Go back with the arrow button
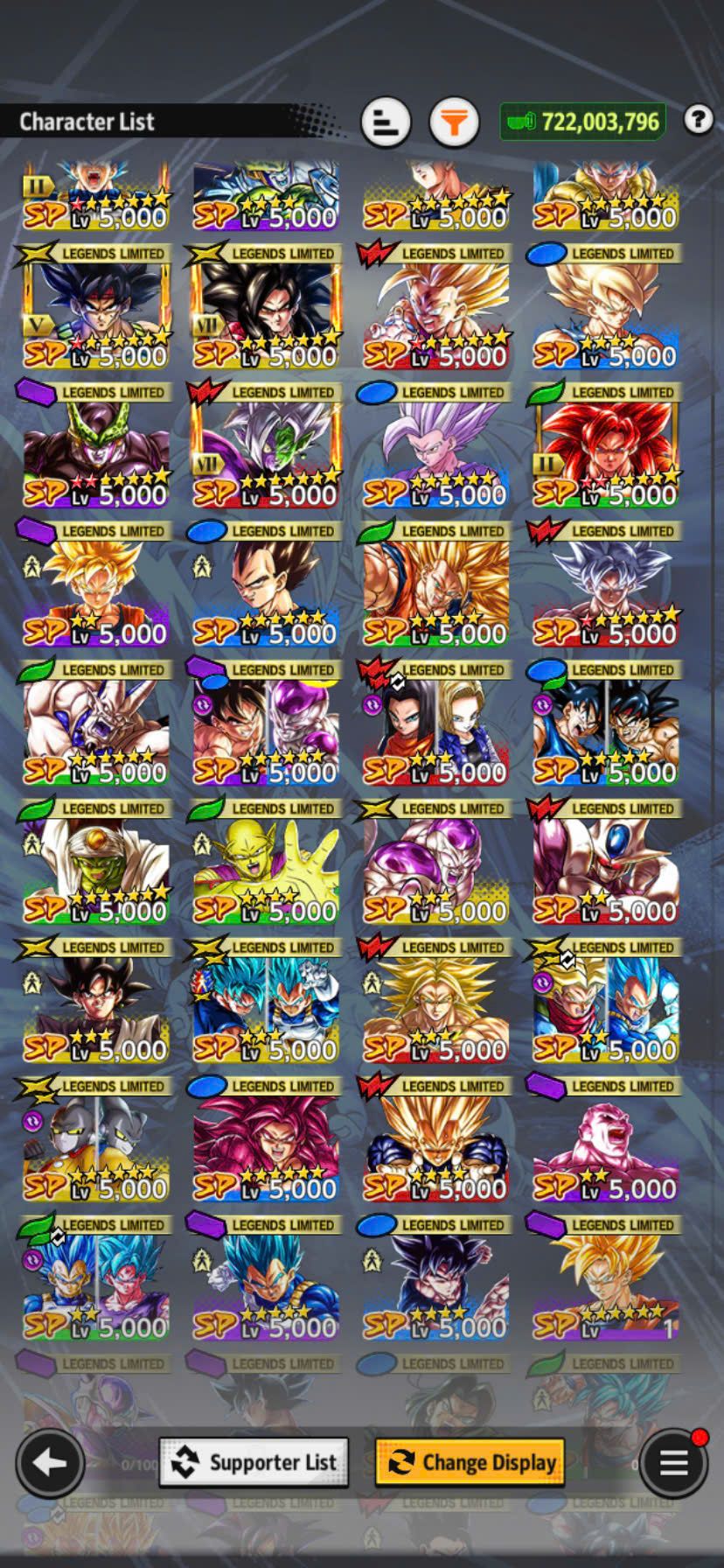This screenshot has width=724, height=1568. [x=50, y=1462]
